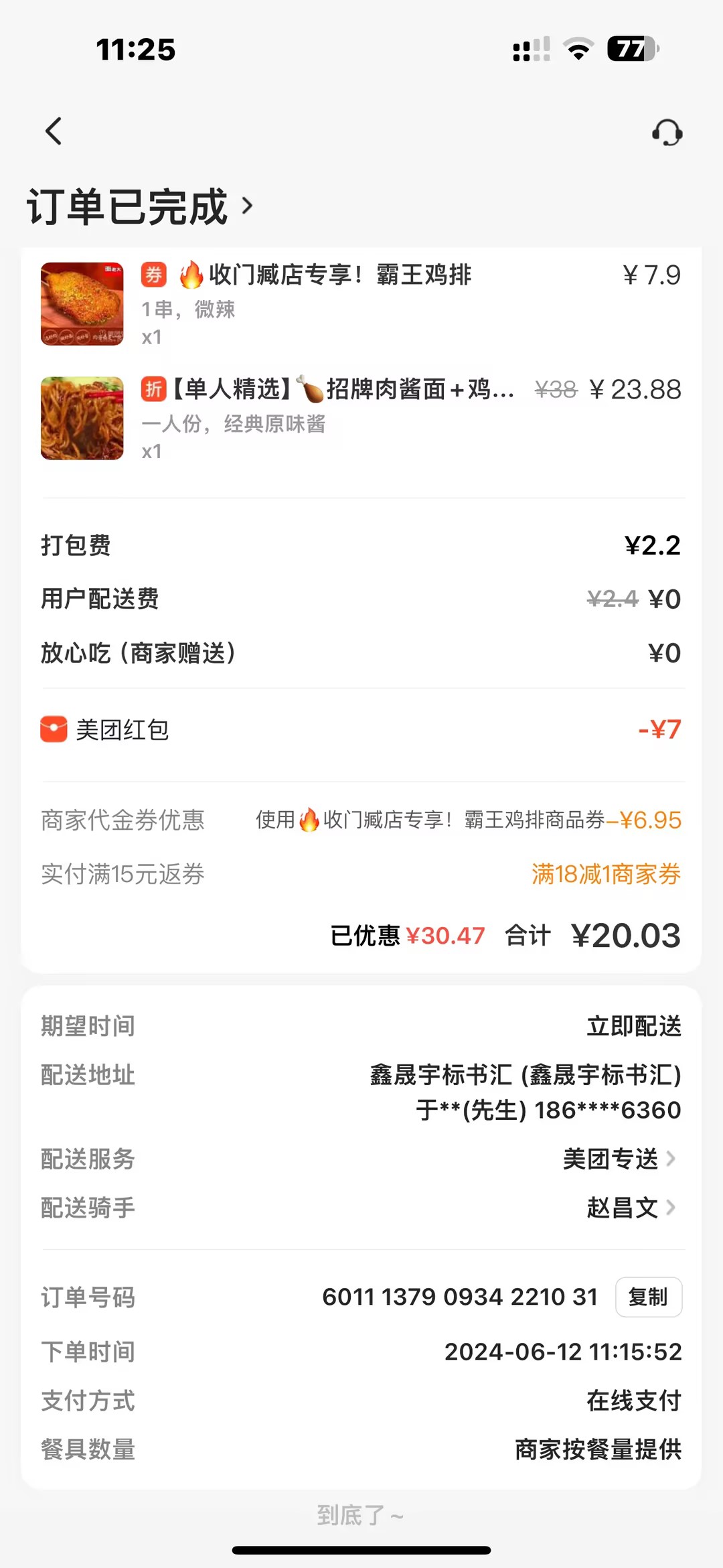The image size is (723, 1568).
Task: Expand the 订单已完成 order status
Action: [141, 206]
